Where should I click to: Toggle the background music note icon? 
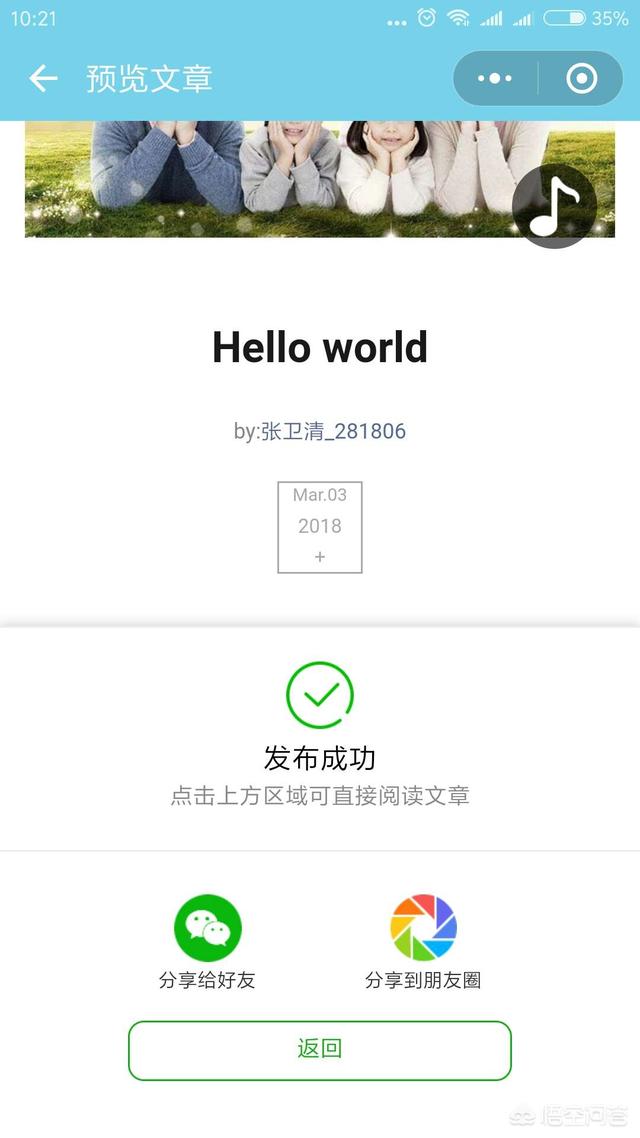554,206
